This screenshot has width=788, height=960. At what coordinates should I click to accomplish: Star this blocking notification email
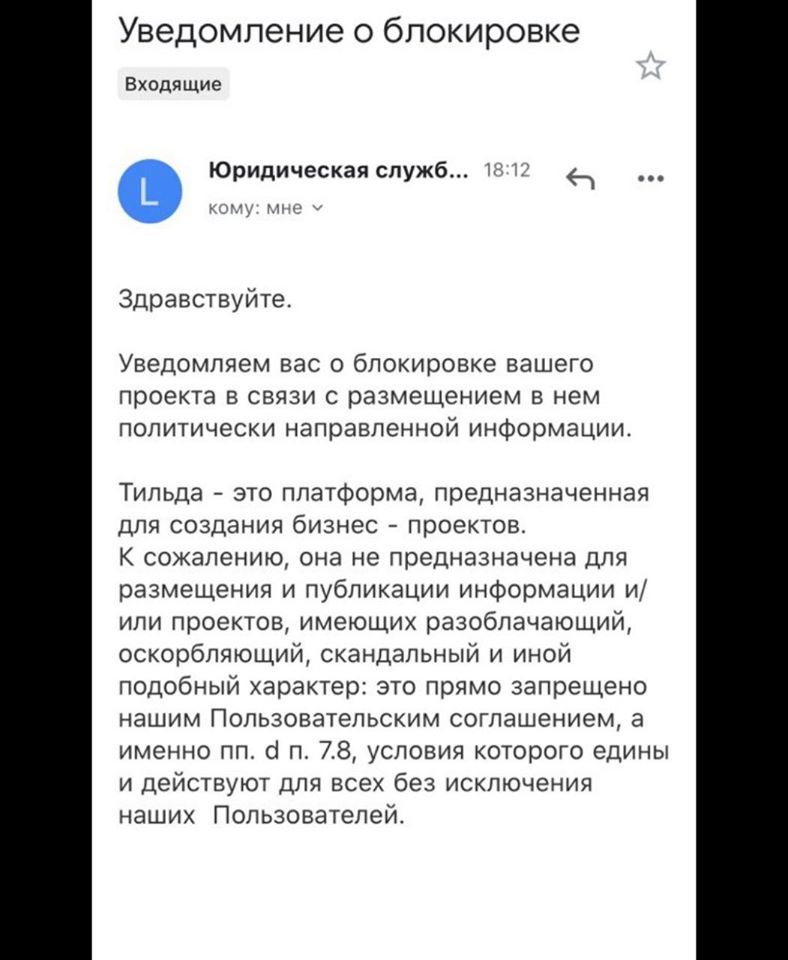[x=651, y=66]
